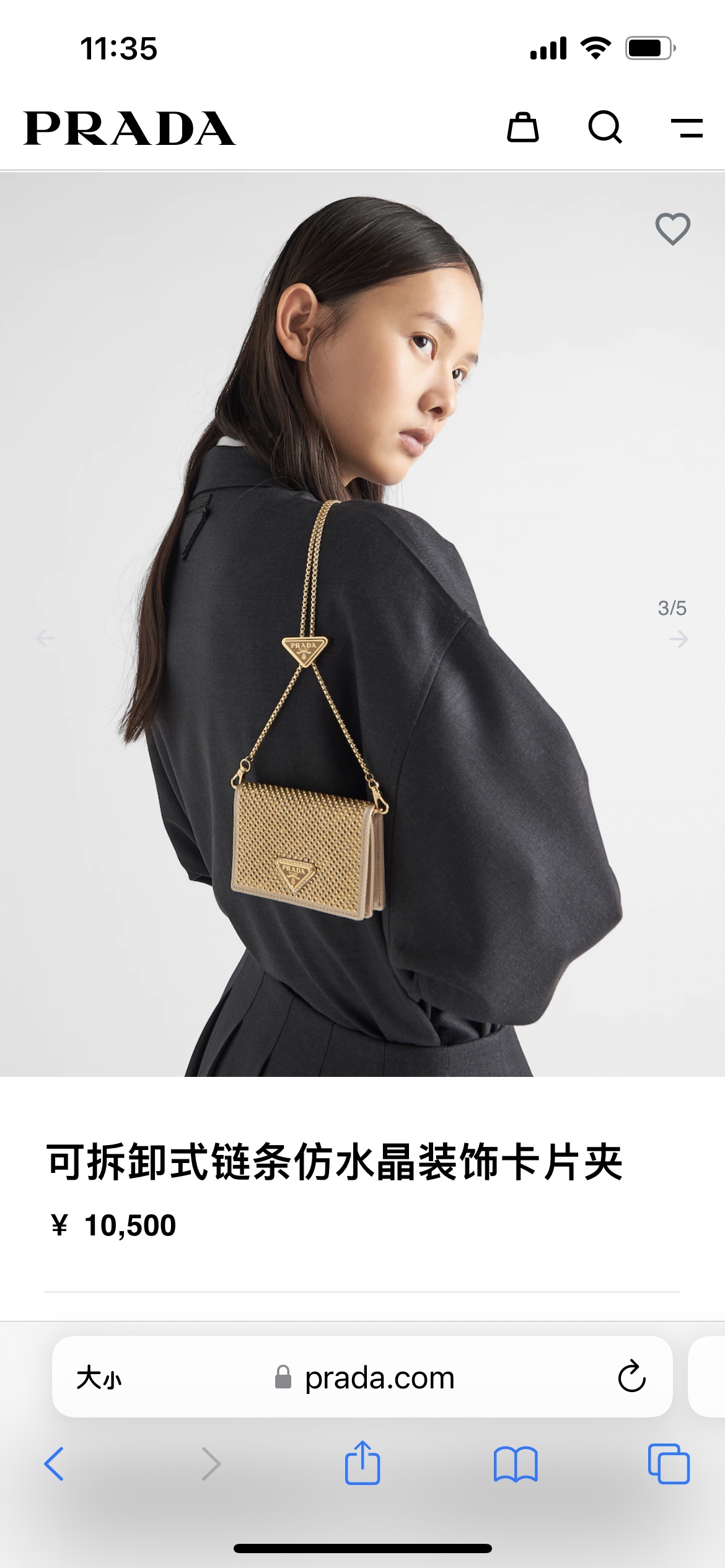Reload the page
This screenshot has height=1568, width=725.
point(631,1377)
